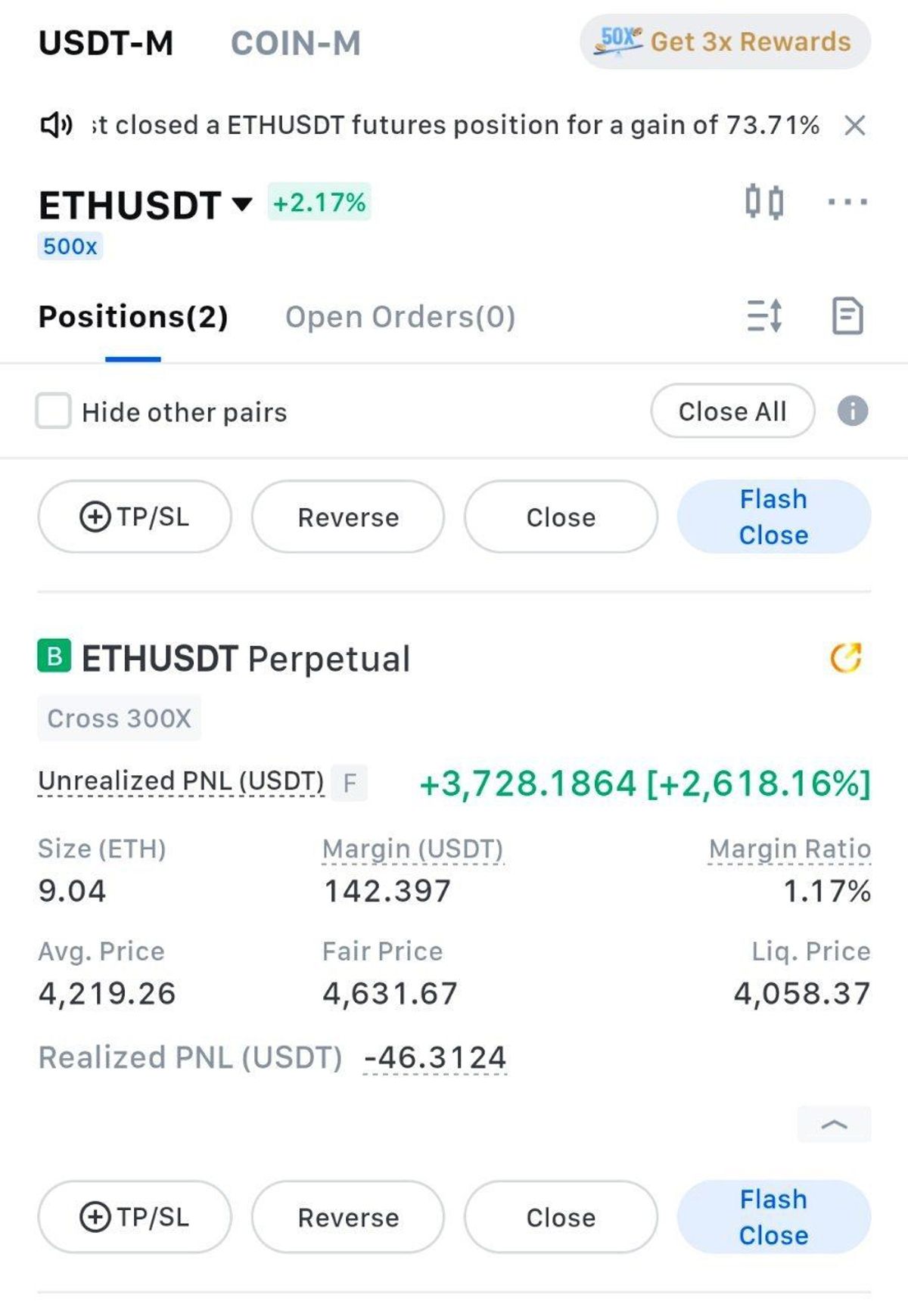
Task: Flash Close the position below Realized PNL
Action: coord(774,1217)
